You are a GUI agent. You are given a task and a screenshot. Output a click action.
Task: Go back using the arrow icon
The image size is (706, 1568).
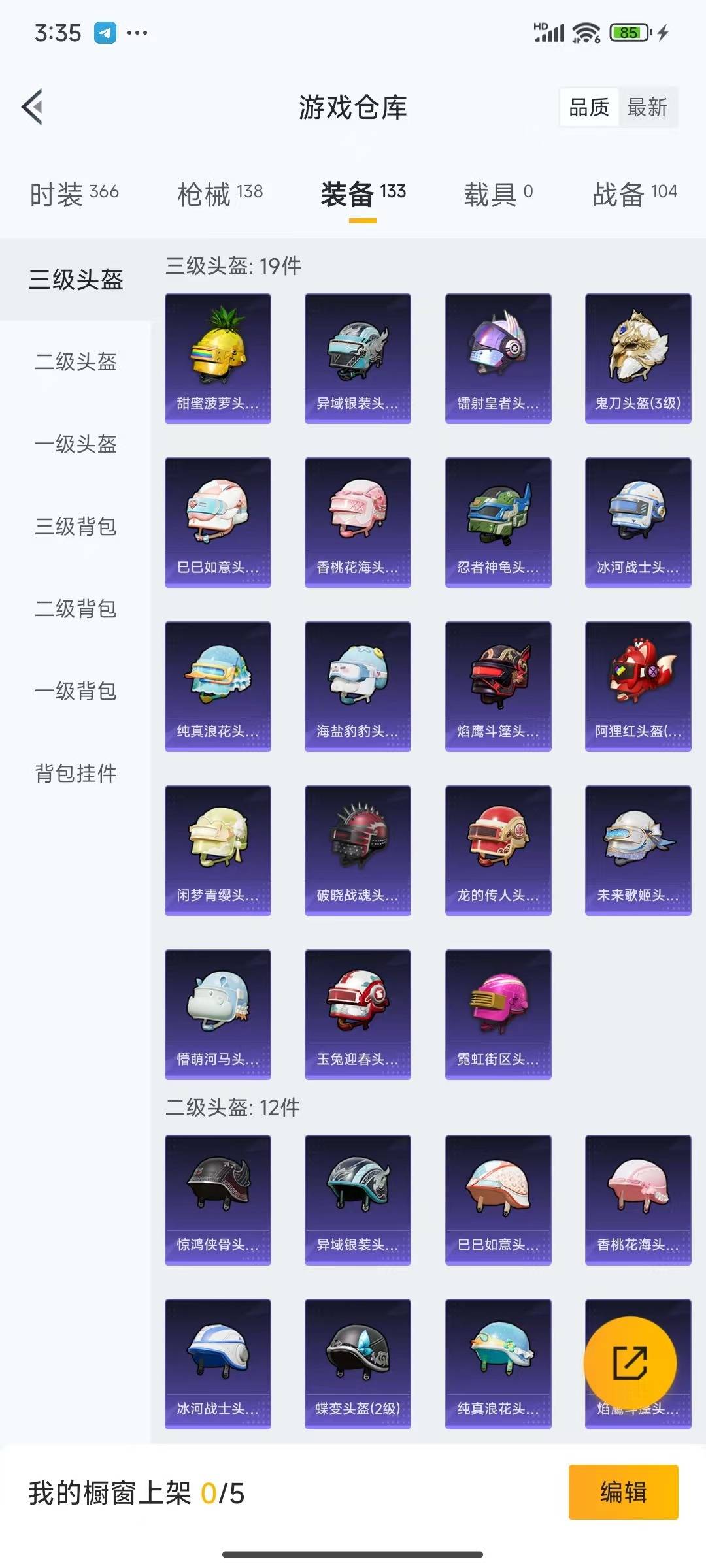(x=33, y=106)
